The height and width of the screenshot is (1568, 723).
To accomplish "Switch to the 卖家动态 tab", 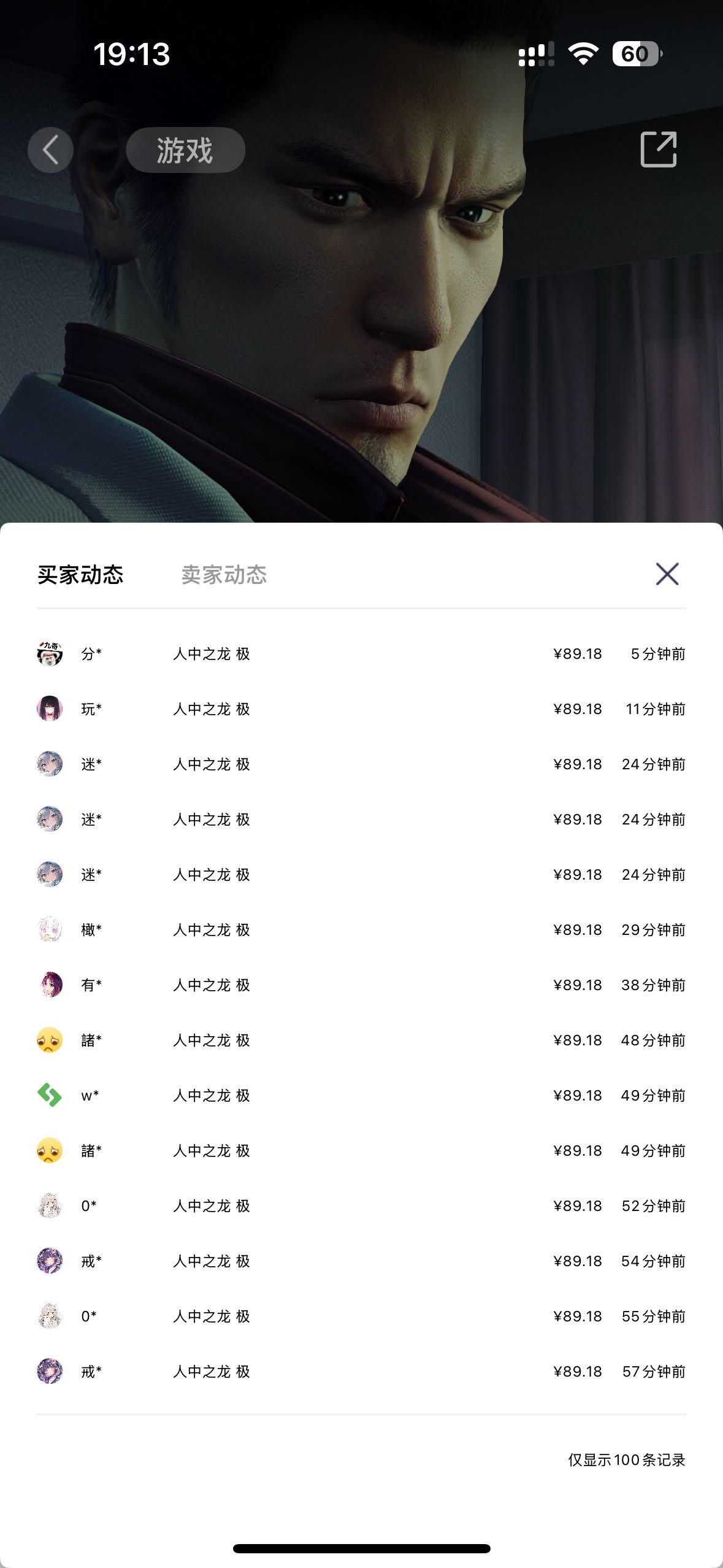I will click(x=224, y=575).
